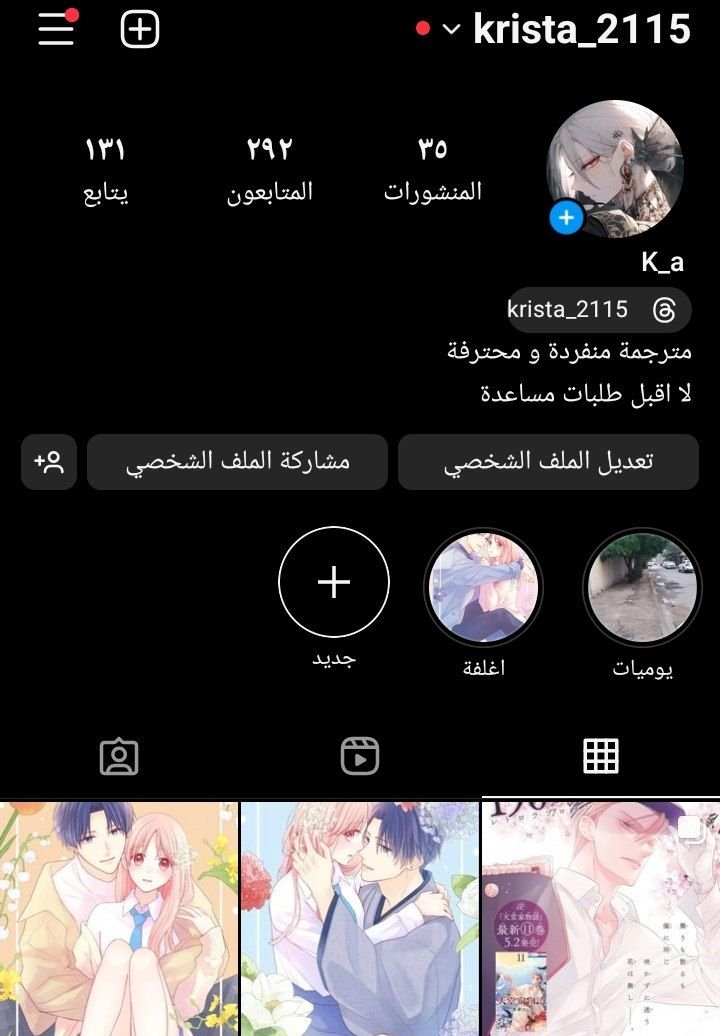
Task: Tap تعديل الملف الشخصي button
Action: coord(548,462)
